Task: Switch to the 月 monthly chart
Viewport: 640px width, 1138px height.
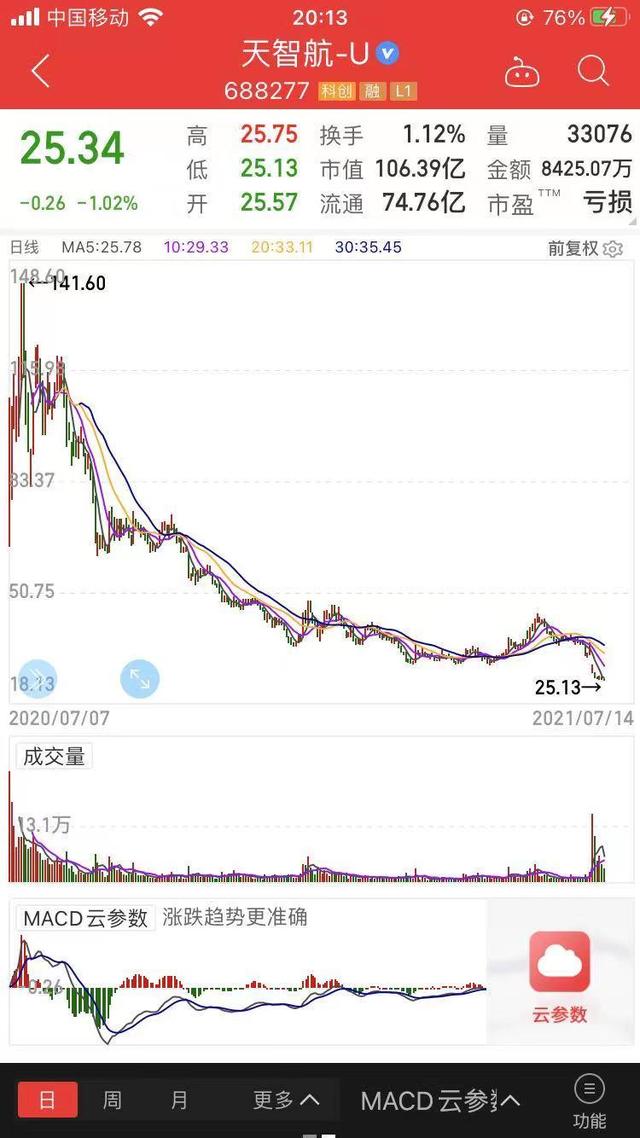Action: coord(179,1101)
